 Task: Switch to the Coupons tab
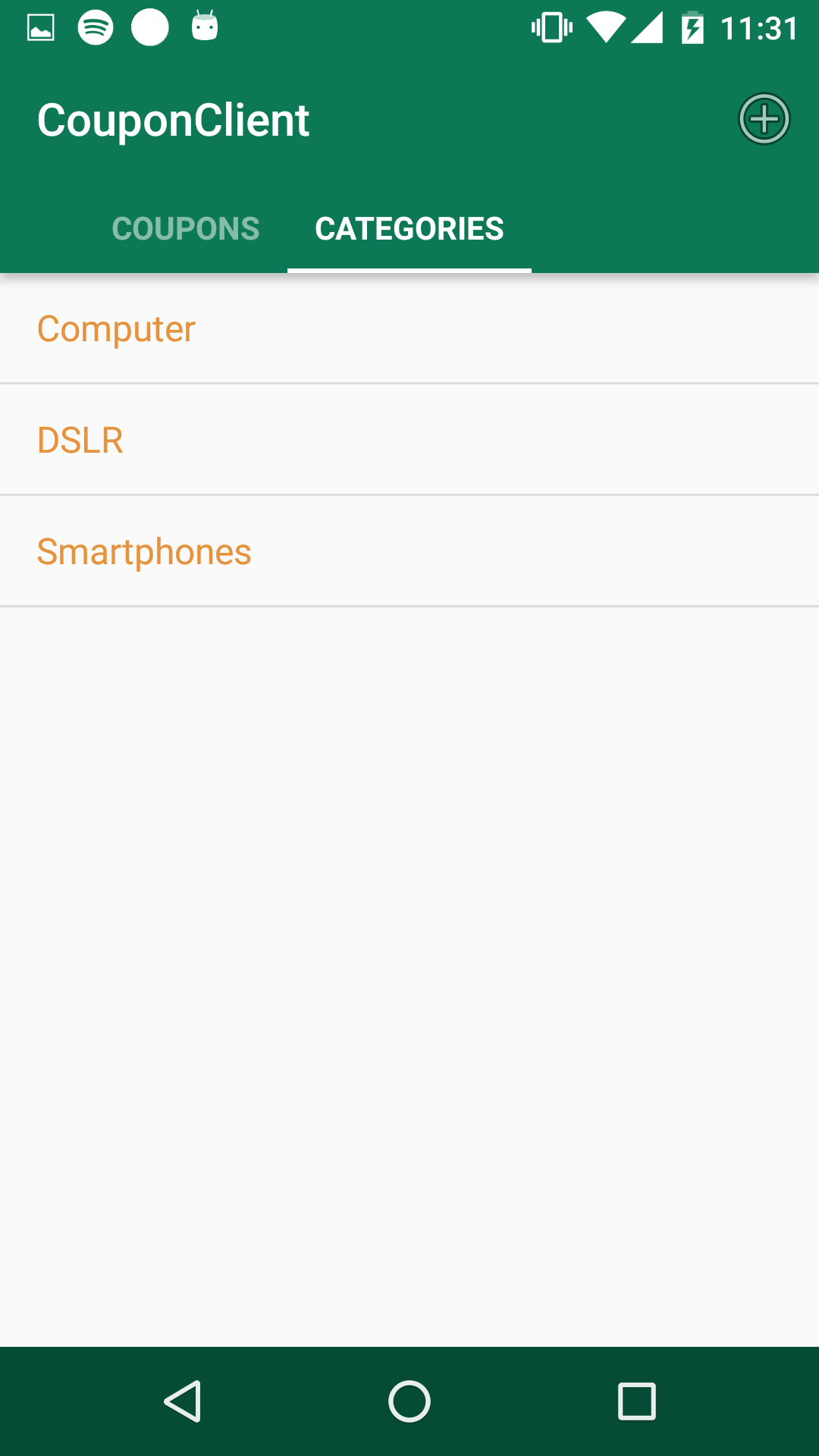pos(186,228)
